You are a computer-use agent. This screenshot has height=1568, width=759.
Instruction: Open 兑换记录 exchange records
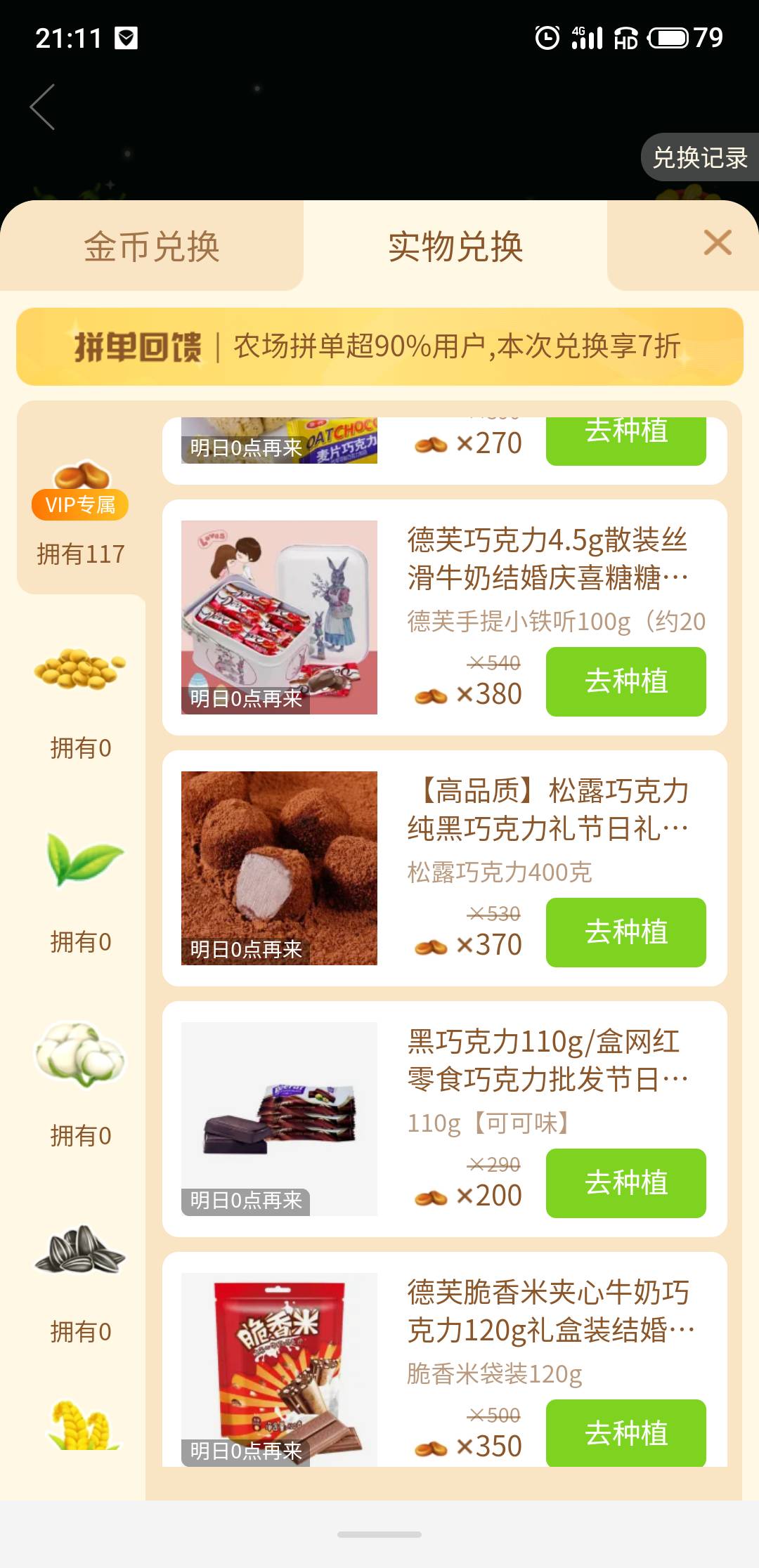(700, 157)
